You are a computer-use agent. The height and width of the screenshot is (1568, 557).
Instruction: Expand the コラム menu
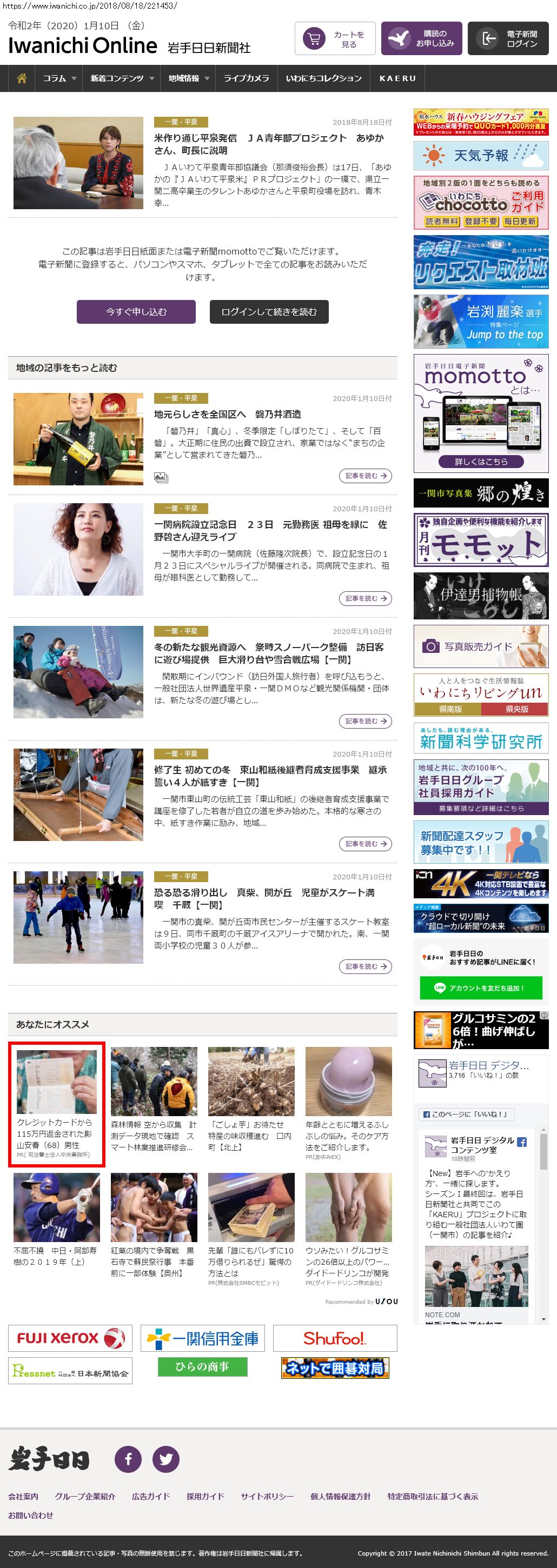coord(59,78)
